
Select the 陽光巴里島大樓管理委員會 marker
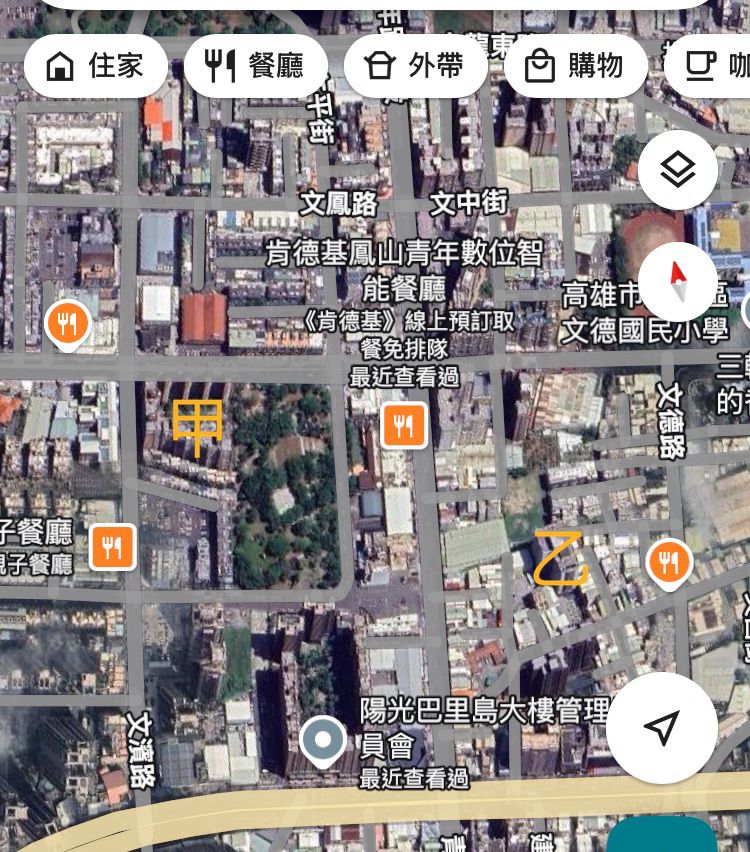pyautogui.click(x=323, y=741)
